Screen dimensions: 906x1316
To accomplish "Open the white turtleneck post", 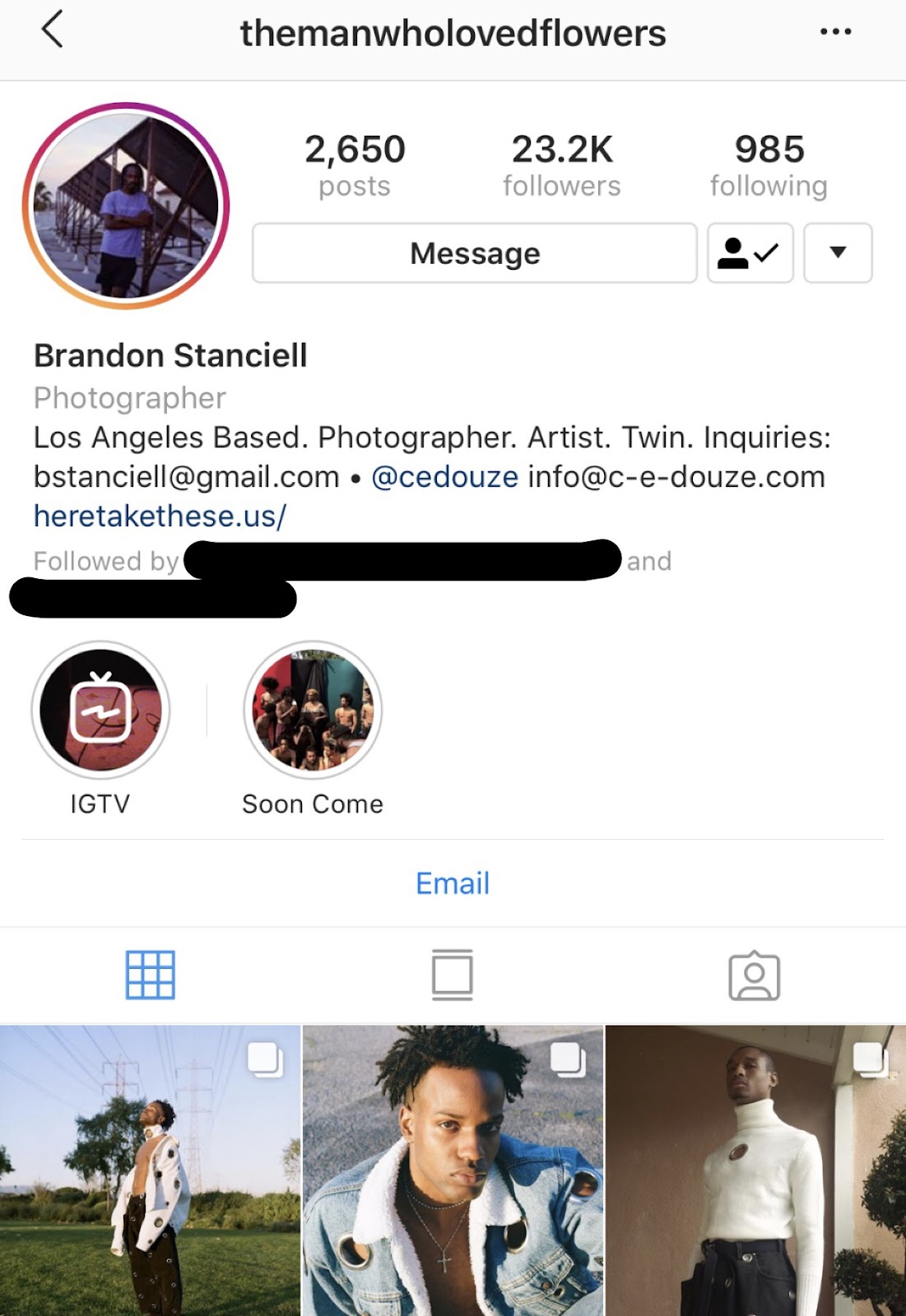I will 755,1170.
